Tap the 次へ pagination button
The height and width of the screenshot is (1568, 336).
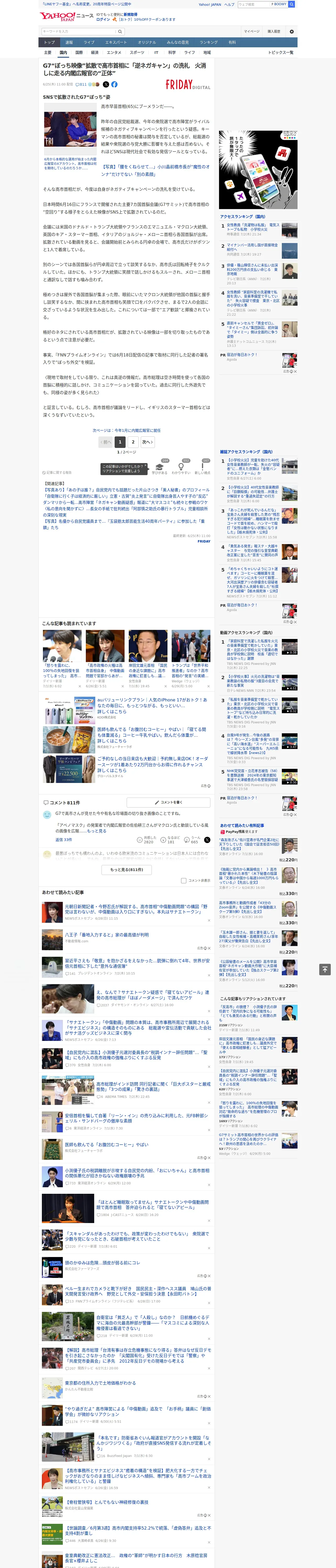click(x=148, y=442)
